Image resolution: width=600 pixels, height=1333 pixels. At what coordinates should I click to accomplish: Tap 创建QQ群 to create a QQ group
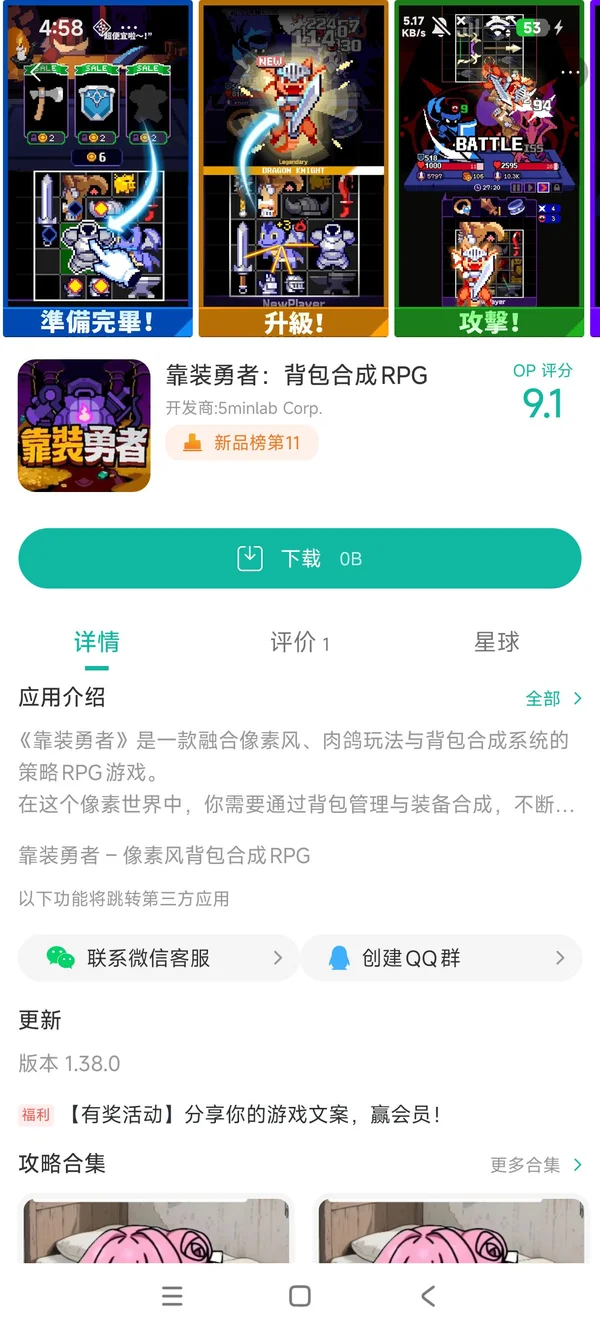pyautogui.click(x=441, y=958)
